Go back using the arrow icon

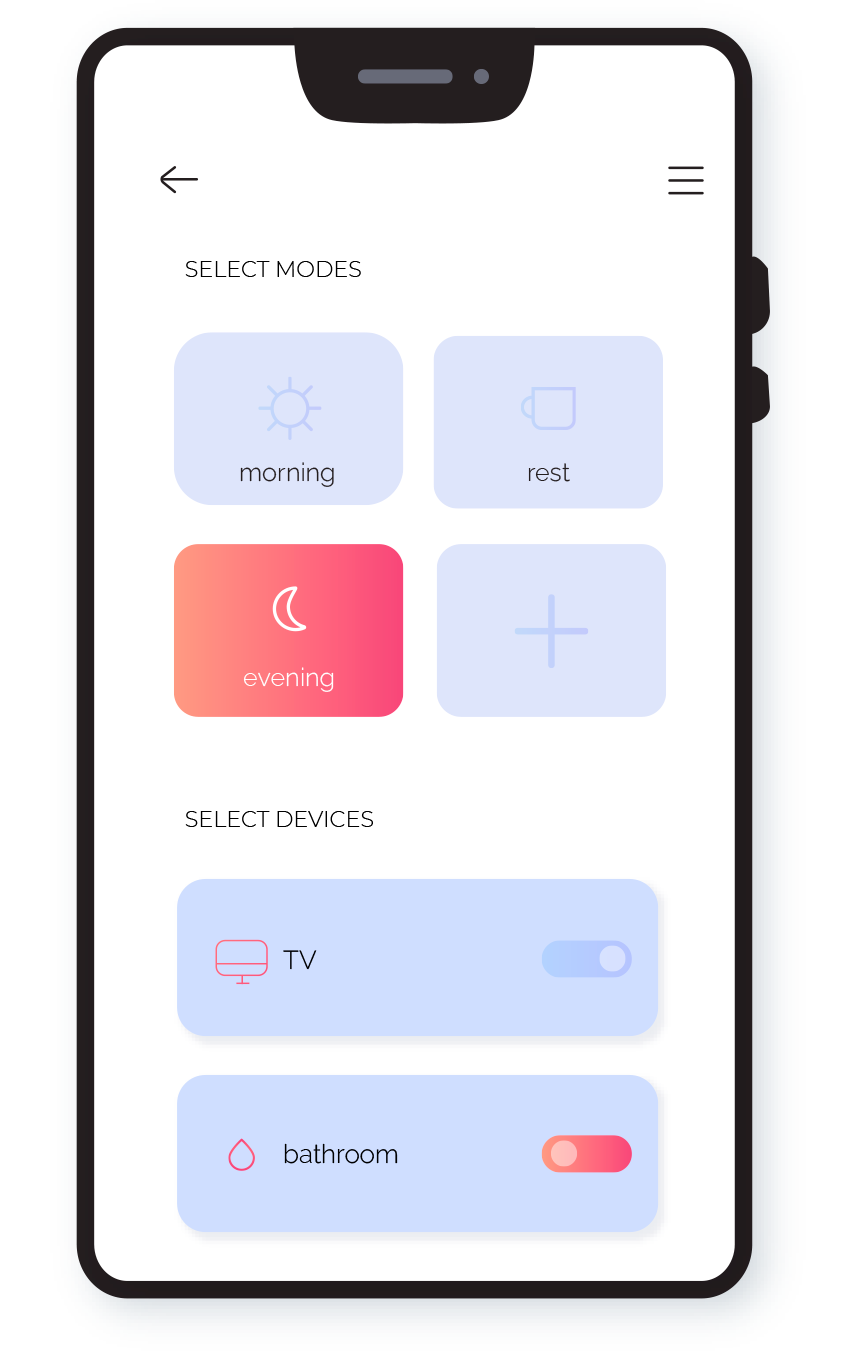point(179,180)
